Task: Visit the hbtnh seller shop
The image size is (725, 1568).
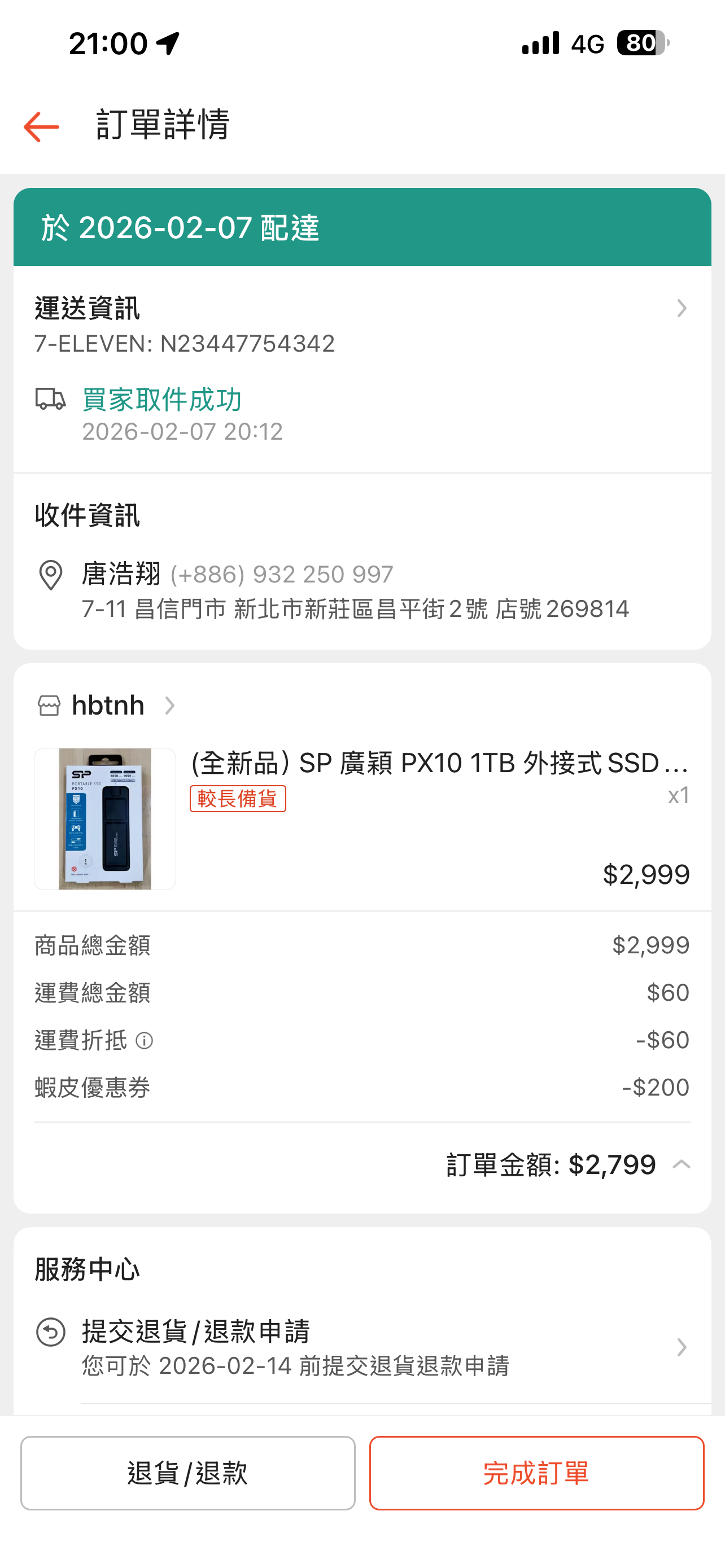Action: [108, 706]
